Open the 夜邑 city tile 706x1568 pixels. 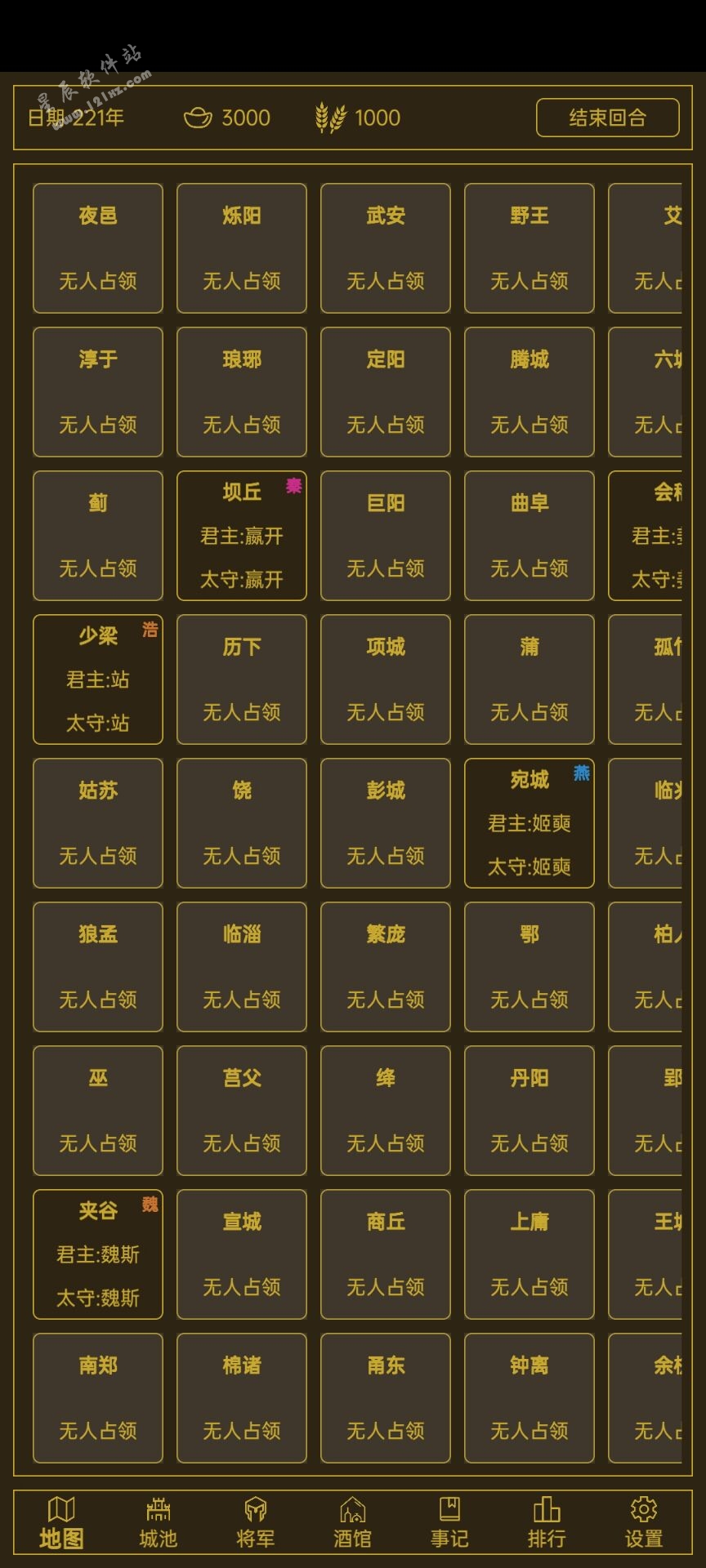pos(98,248)
